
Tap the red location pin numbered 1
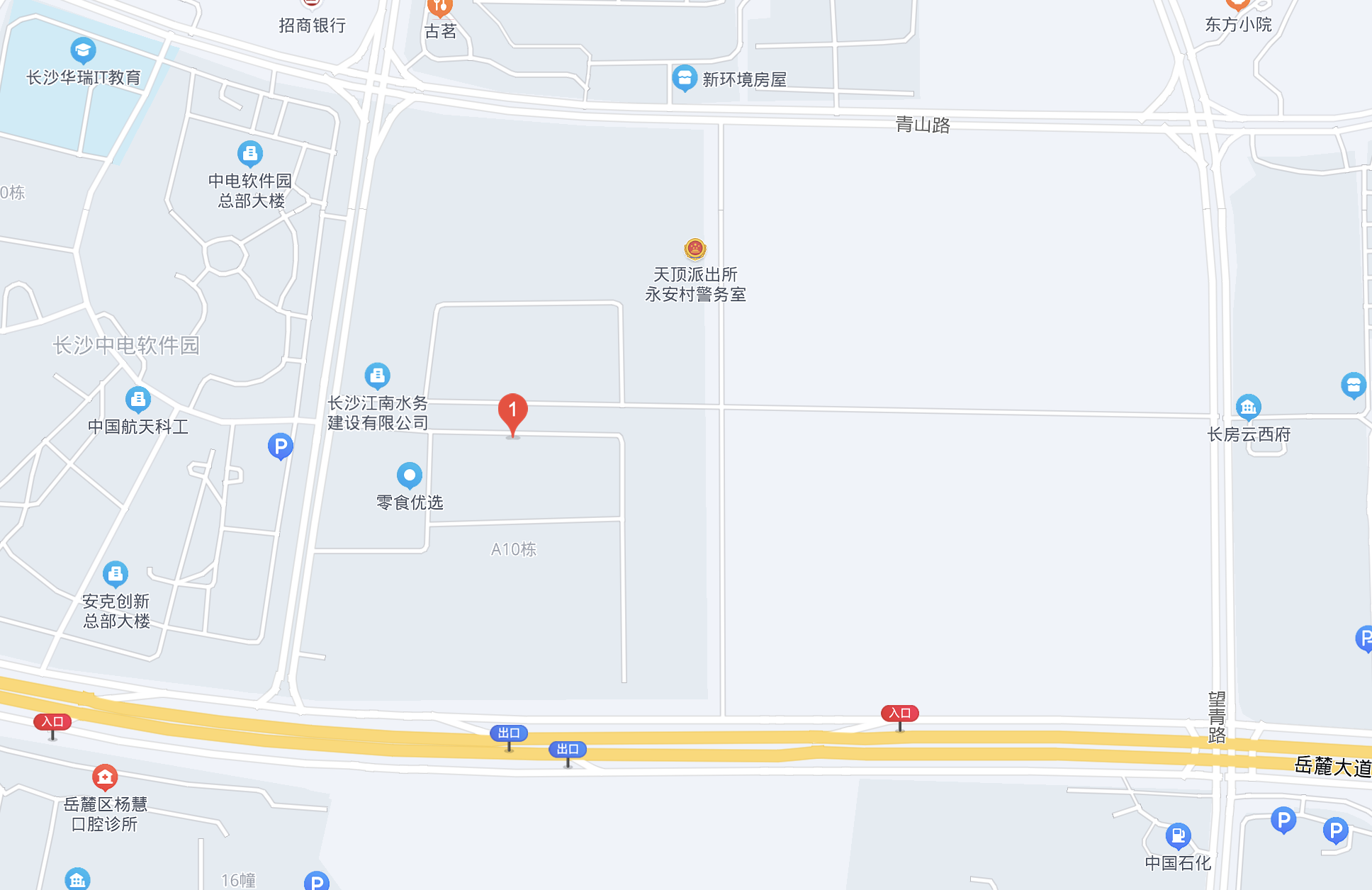(x=512, y=412)
